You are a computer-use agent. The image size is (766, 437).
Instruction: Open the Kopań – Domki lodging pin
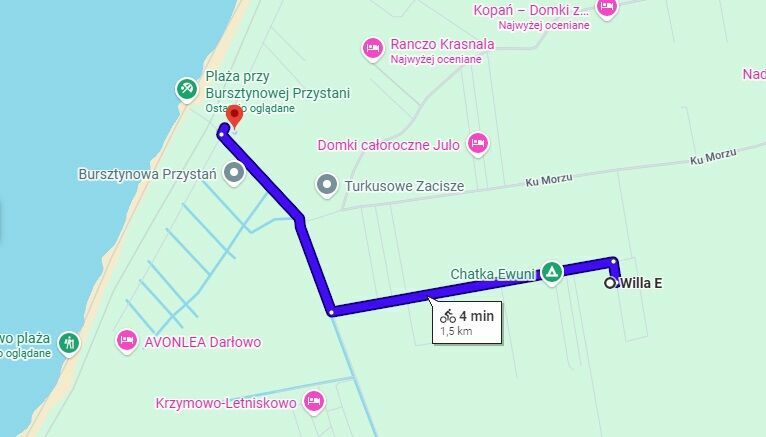tap(606, 8)
